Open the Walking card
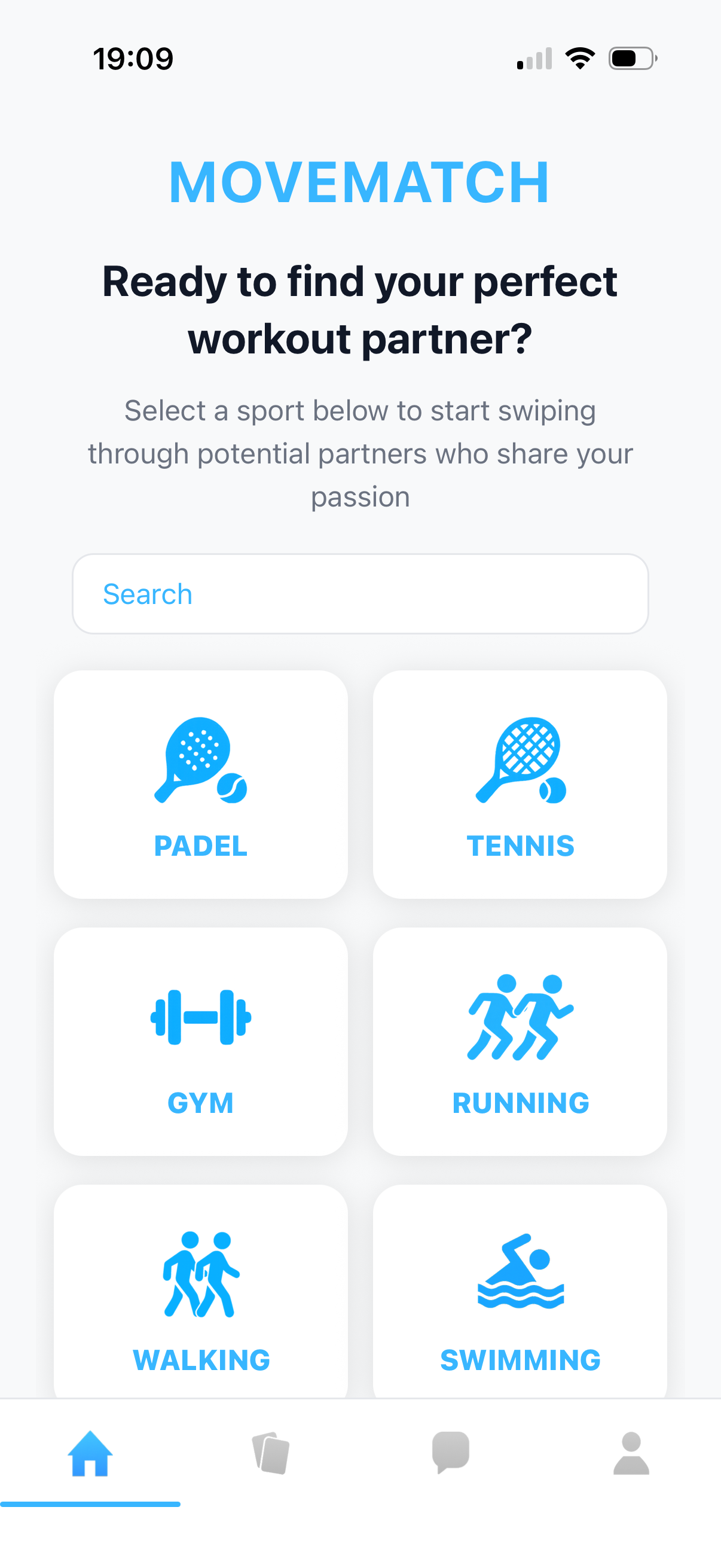This screenshot has height=1568, width=721. [x=201, y=1297]
